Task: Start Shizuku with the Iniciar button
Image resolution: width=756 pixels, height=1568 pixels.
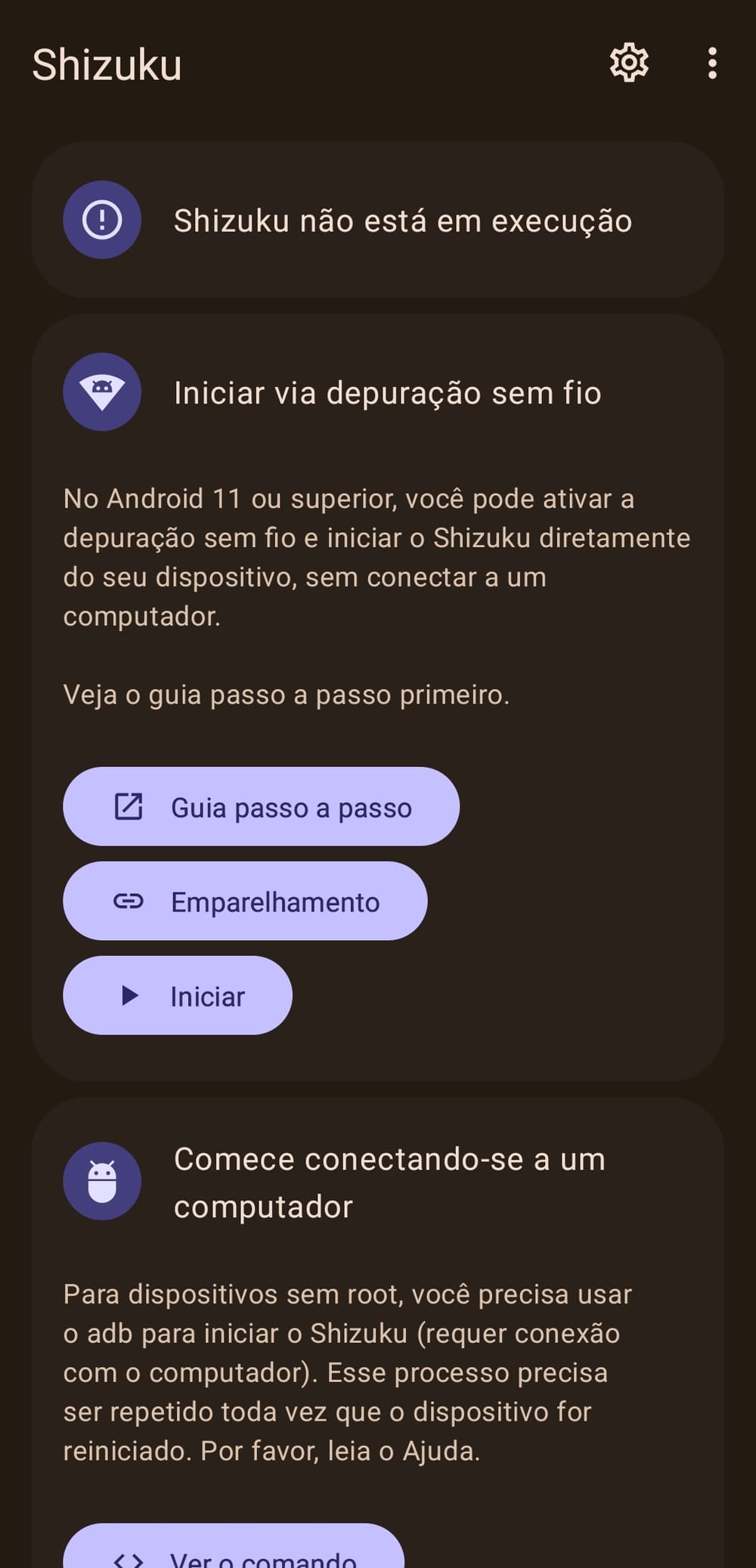Action: pyautogui.click(x=178, y=995)
